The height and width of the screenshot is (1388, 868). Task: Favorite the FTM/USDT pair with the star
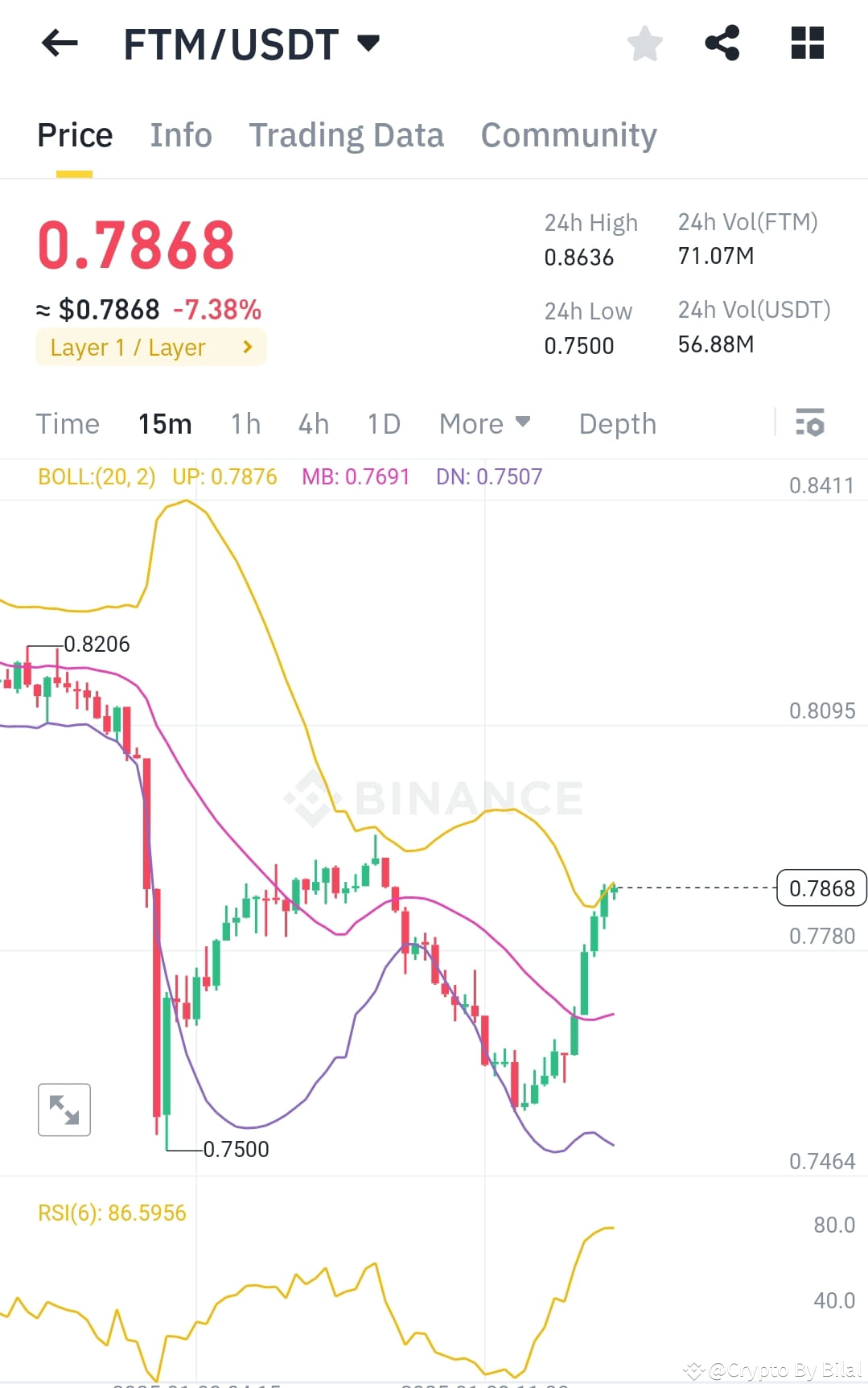(644, 44)
